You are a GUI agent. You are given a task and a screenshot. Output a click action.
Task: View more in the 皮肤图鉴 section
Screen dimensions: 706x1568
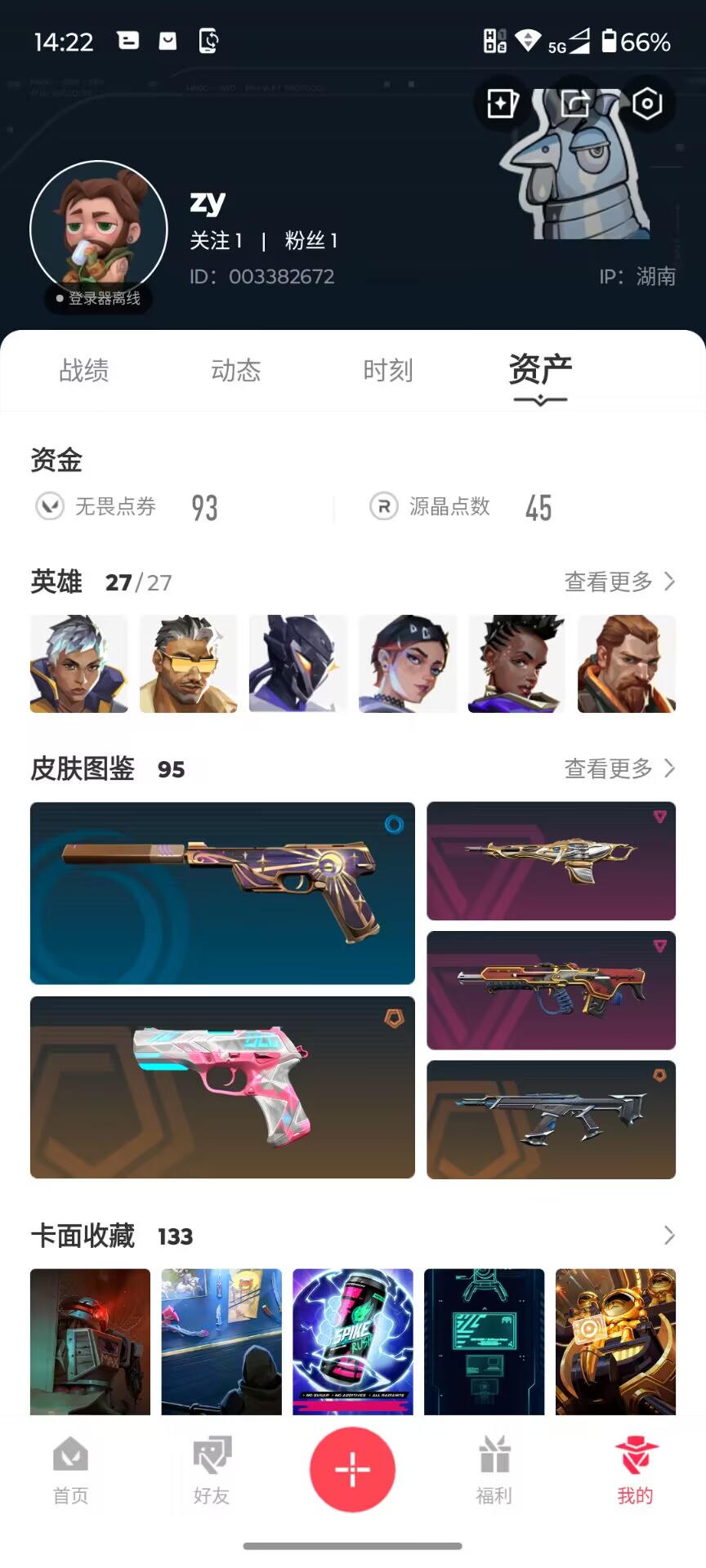[620, 768]
